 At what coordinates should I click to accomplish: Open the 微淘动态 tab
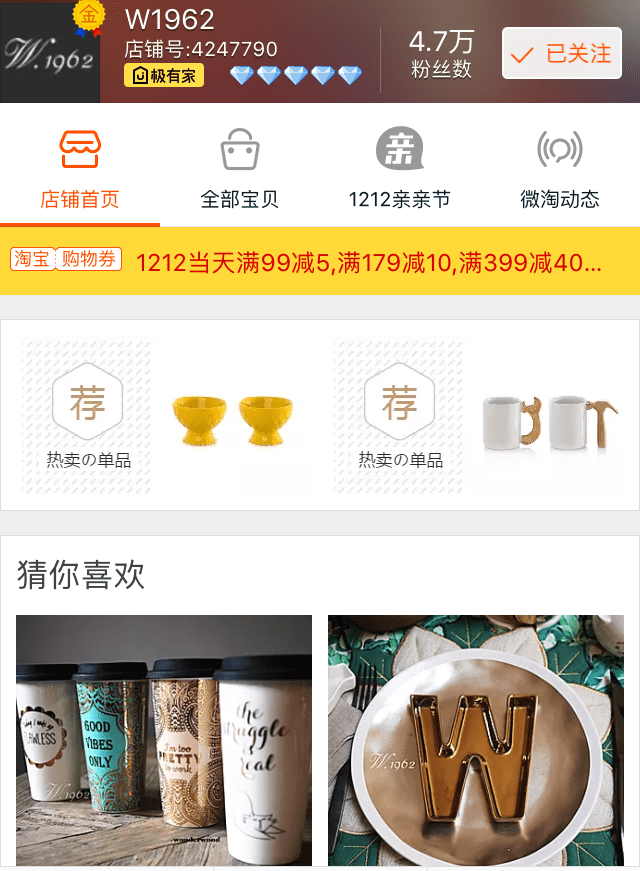click(559, 170)
